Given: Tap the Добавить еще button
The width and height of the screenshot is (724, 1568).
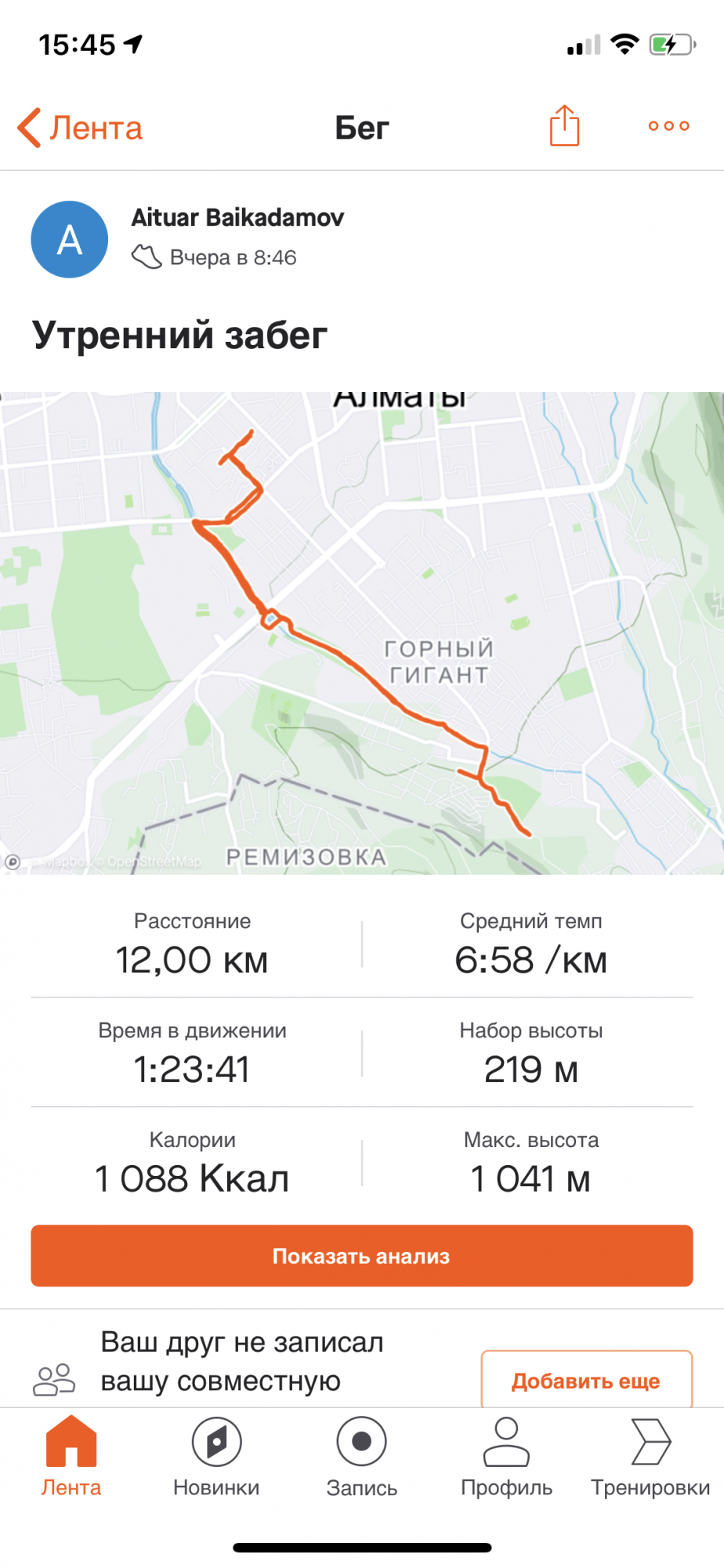Looking at the screenshot, I should point(586,1381).
